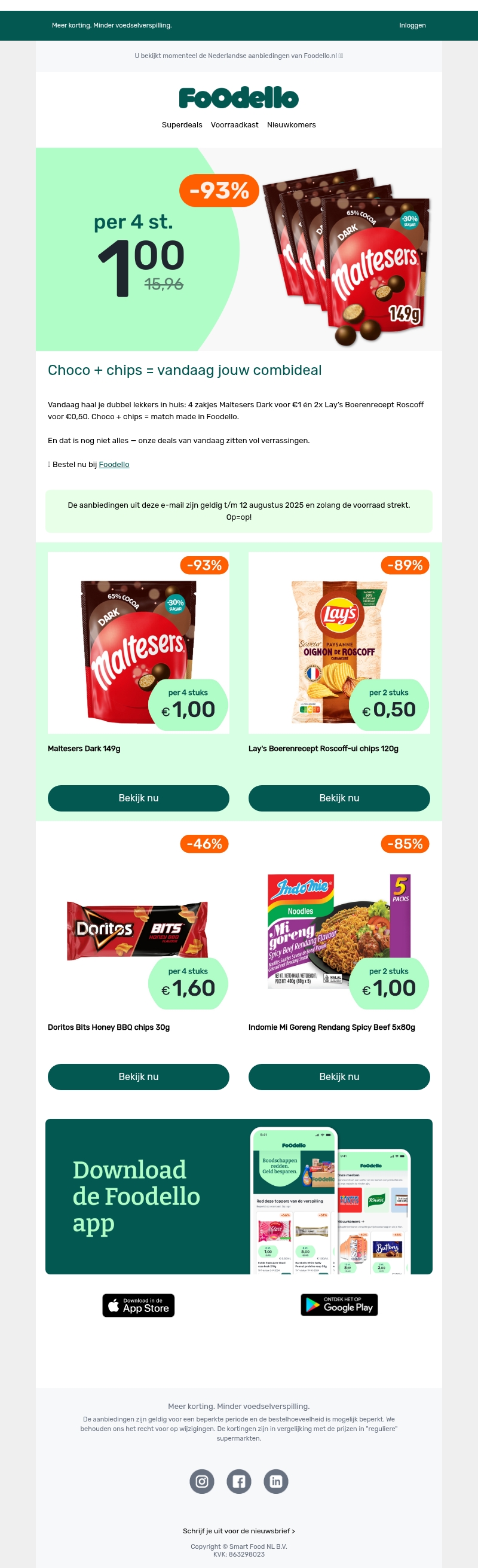Get the app on Google Play
Image resolution: width=478 pixels, height=1568 pixels.
[339, 1305]
